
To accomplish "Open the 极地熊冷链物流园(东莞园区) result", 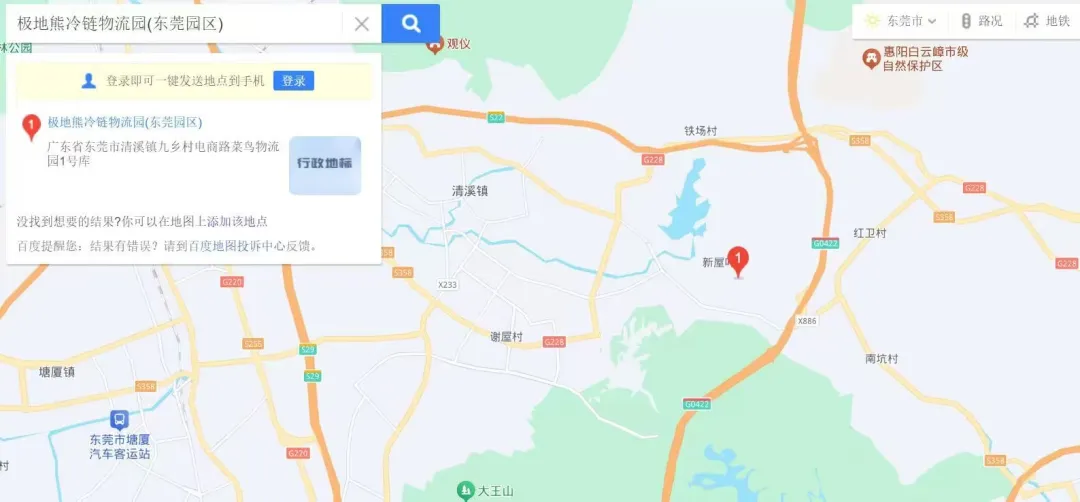I will point(125,122).
